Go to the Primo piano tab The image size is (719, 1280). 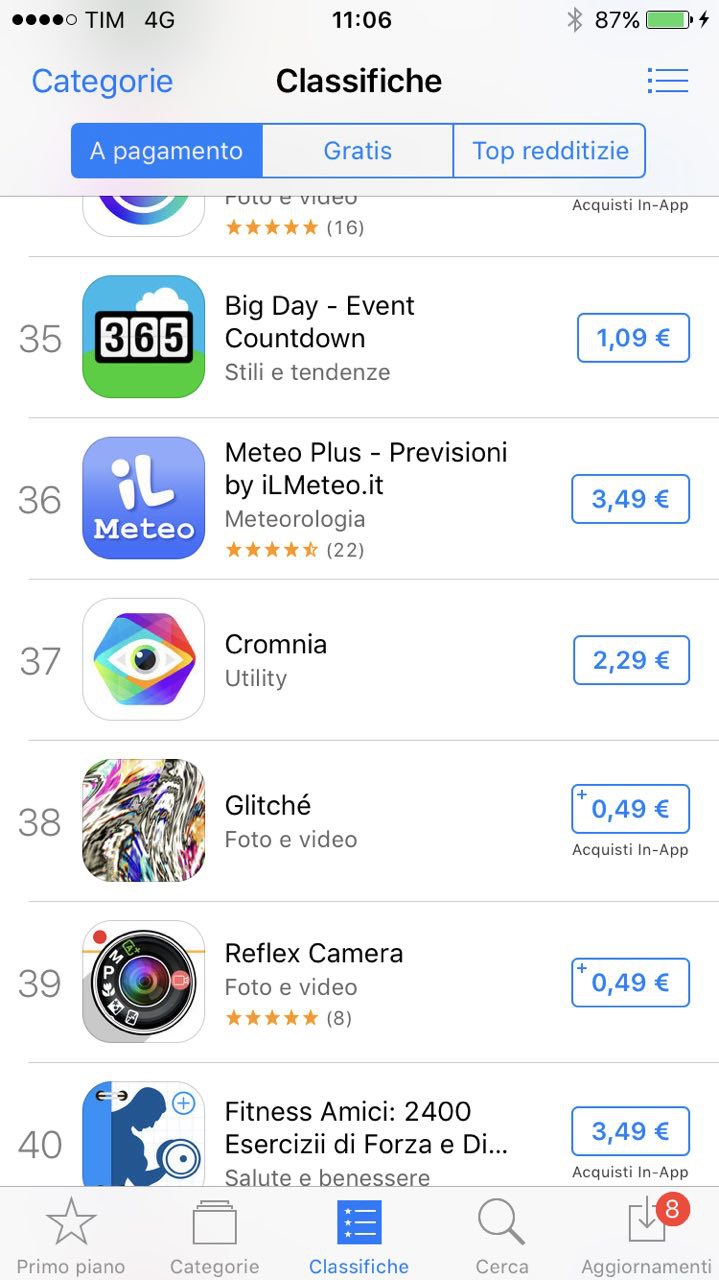[71, 1236]
